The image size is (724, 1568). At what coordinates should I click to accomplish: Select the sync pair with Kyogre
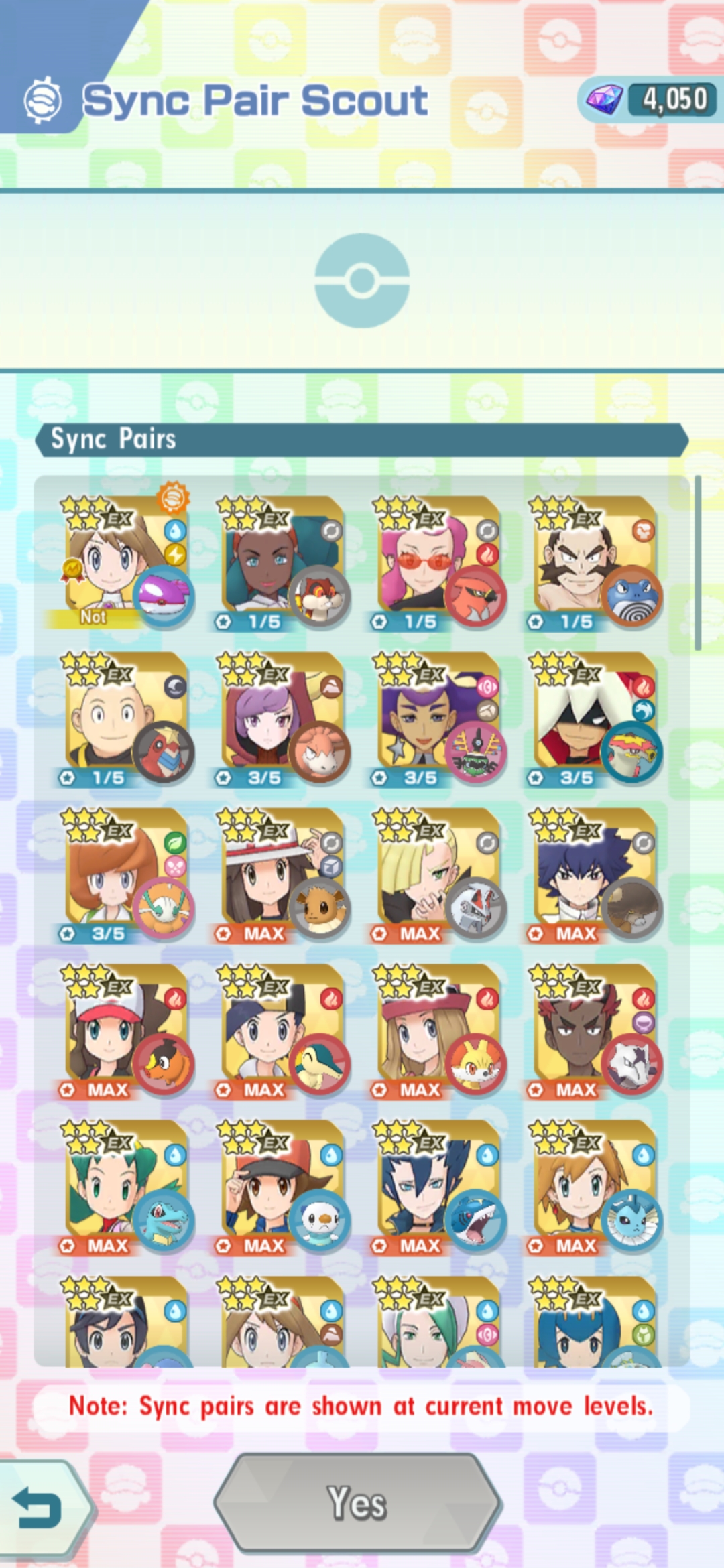tap(126, 563)
